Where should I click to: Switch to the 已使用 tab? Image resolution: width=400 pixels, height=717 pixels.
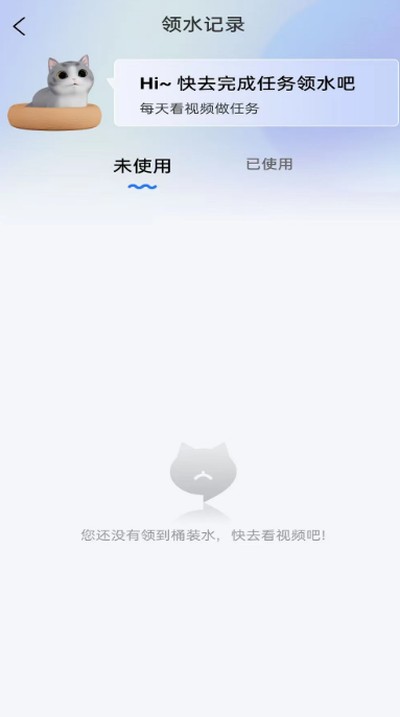(269, 164)
